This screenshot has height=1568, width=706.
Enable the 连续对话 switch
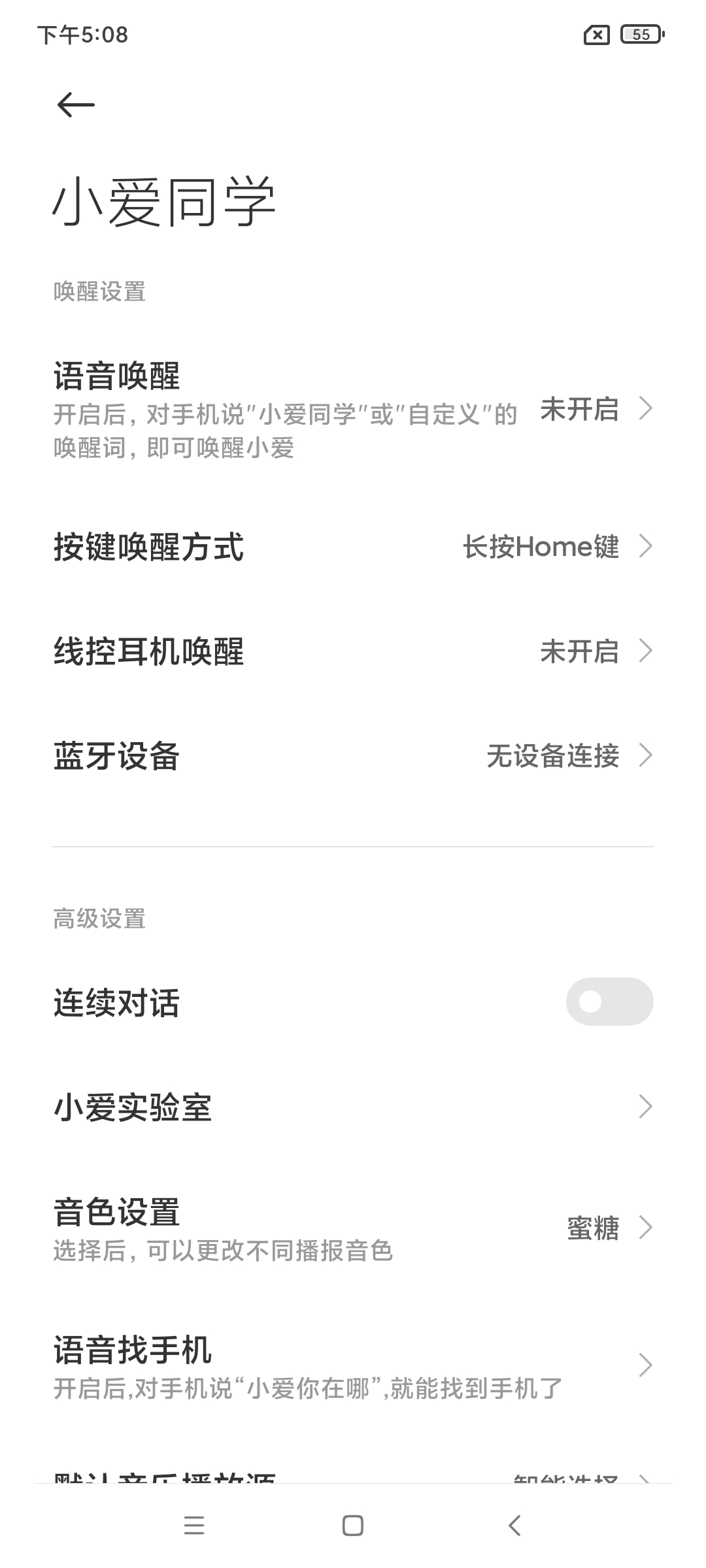(609, 1002)
